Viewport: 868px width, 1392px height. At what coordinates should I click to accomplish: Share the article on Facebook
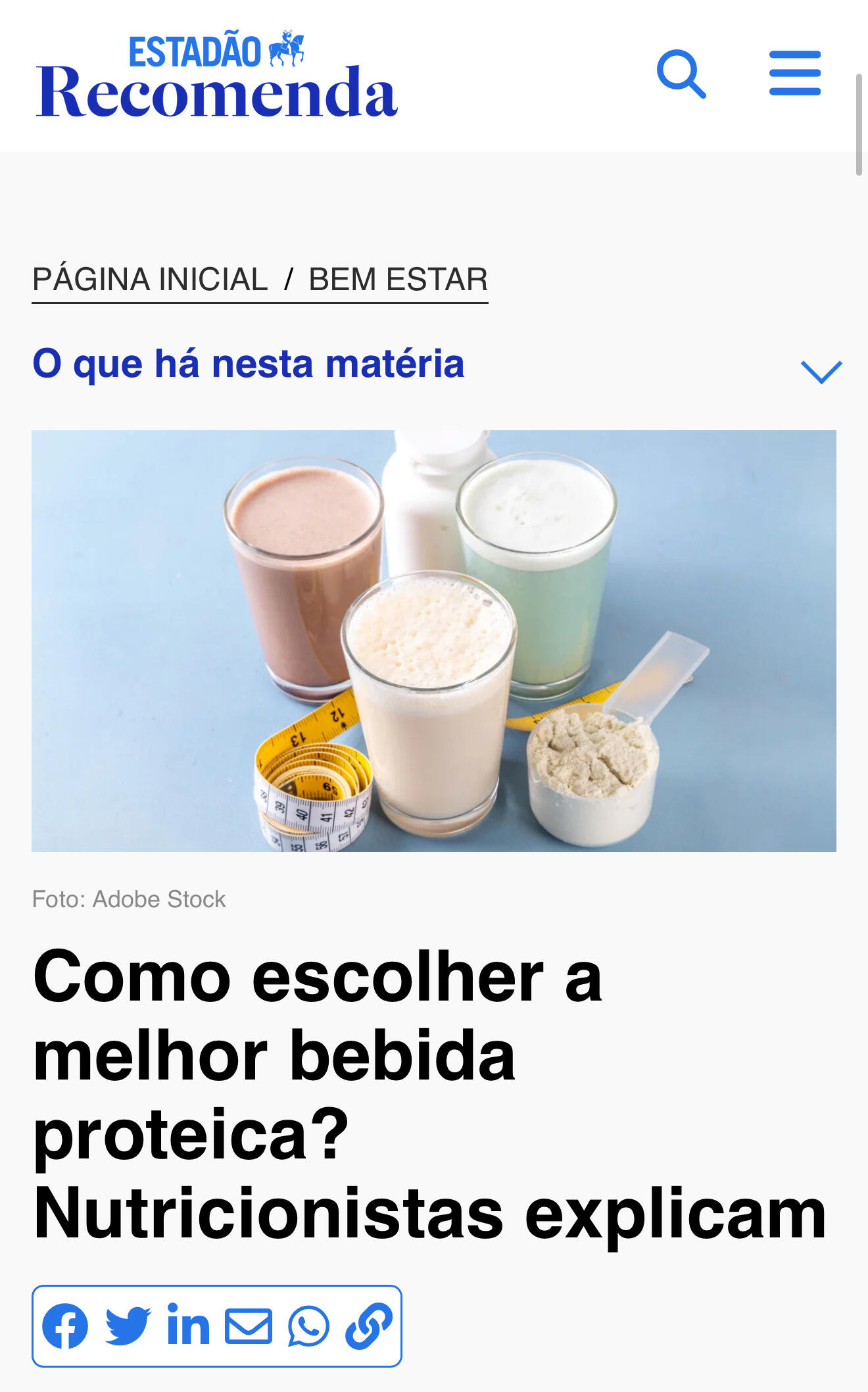click(65, 1326)
